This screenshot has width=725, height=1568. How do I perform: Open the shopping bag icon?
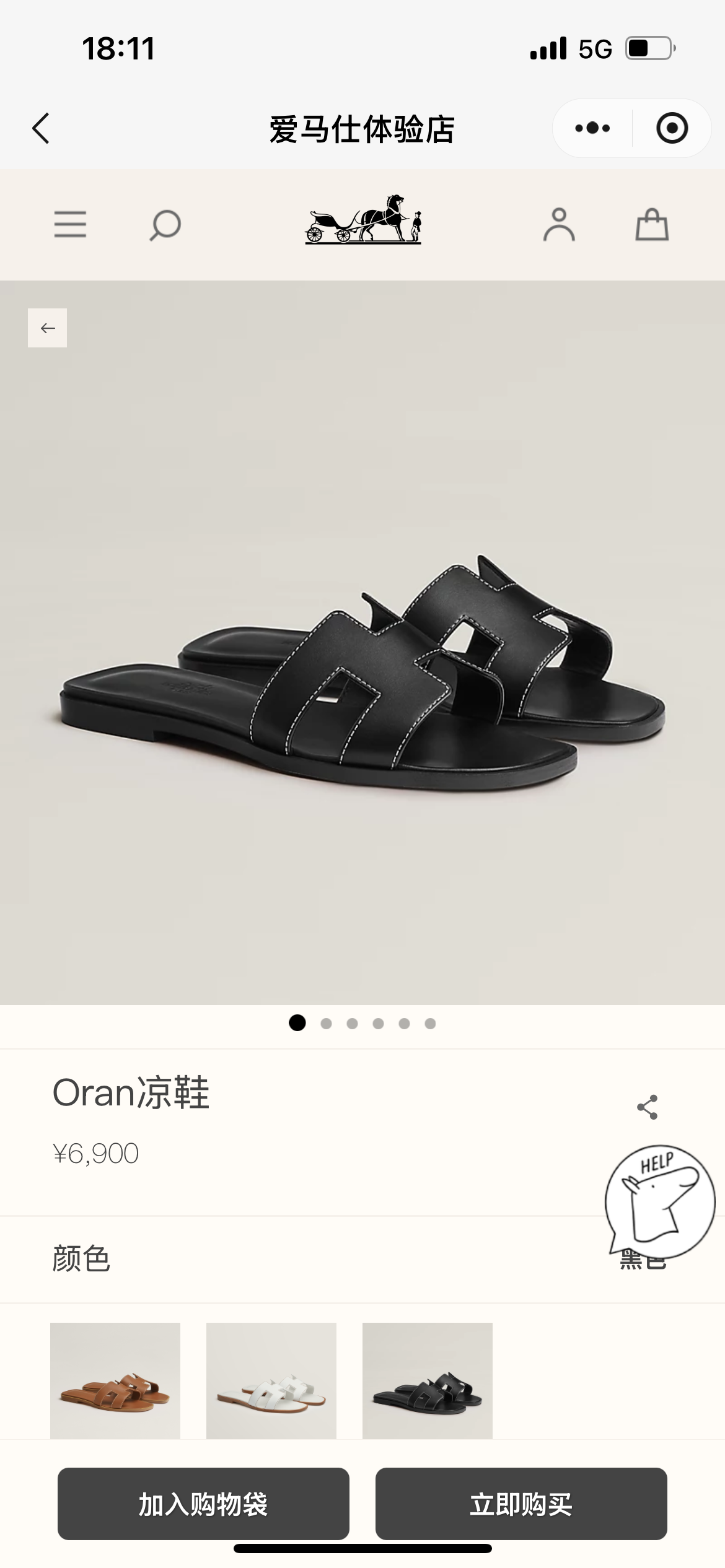[652, 225]
